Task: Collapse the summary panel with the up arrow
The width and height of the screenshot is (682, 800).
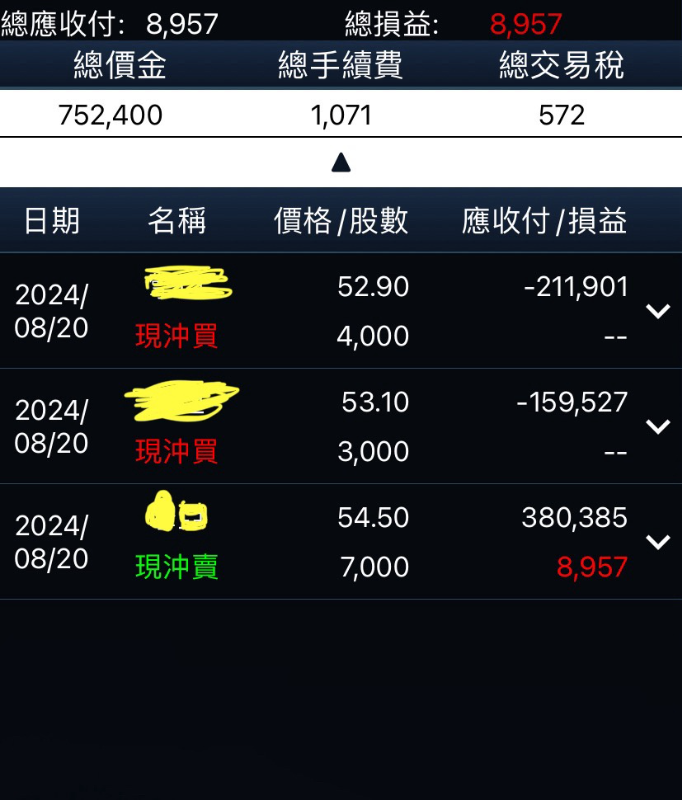Action: coord(341,162)
